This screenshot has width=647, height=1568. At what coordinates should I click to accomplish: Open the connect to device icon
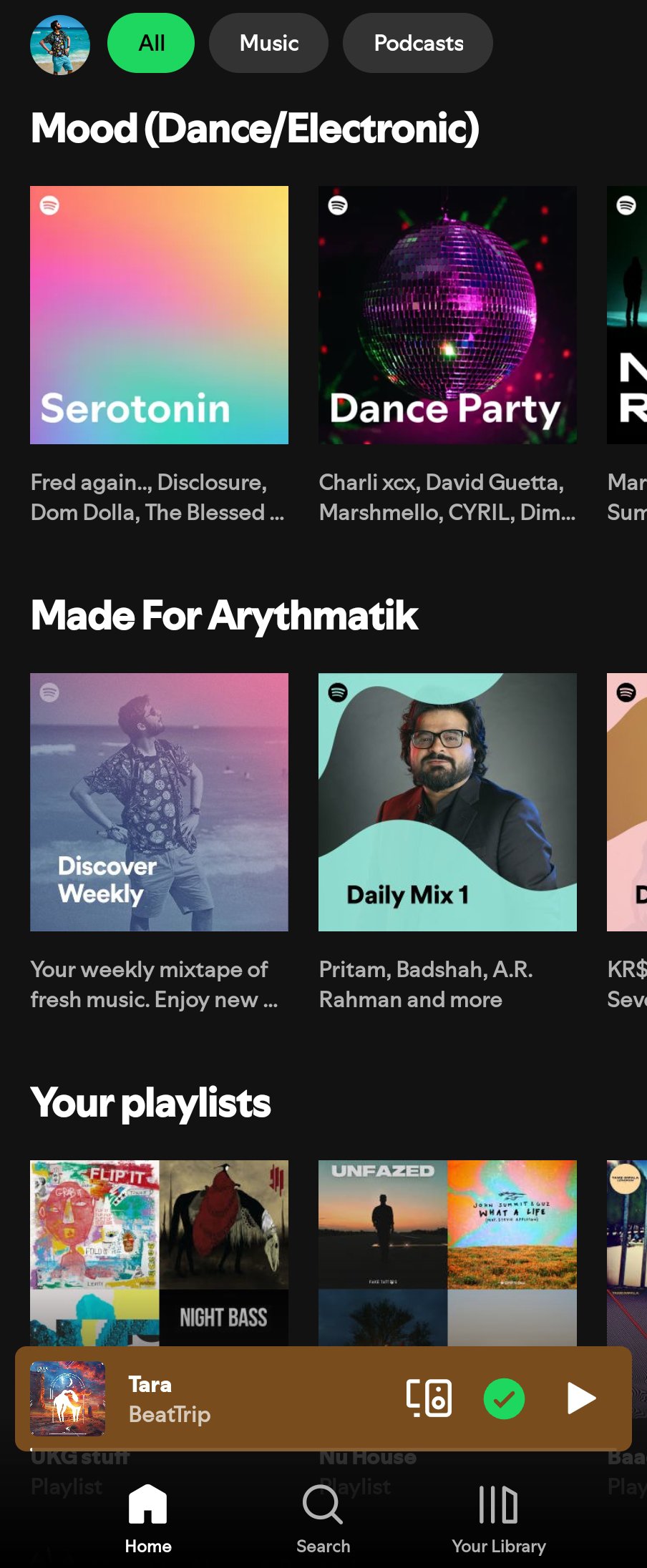[x=429, y=1398]
